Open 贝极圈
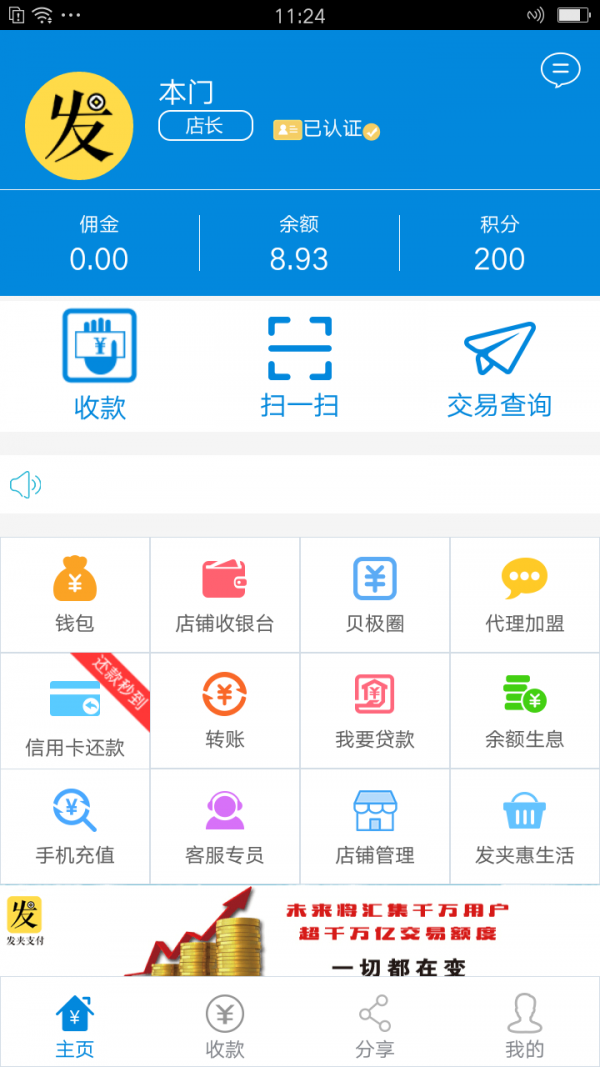600x1067 pixels. [375, 595]
